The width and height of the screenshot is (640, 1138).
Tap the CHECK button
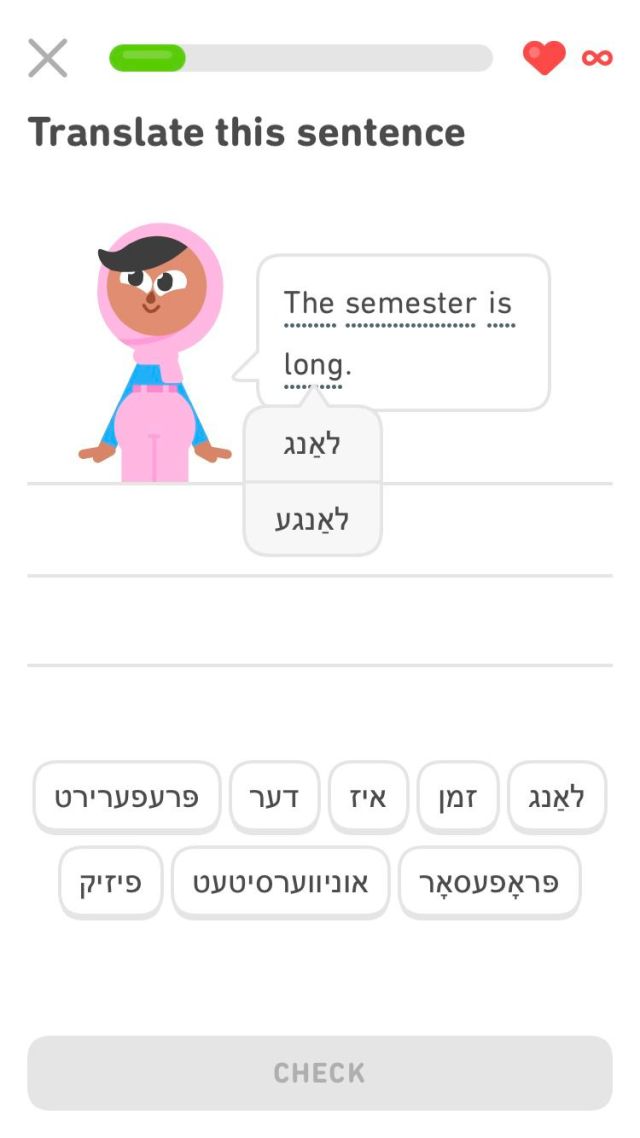(x=320, y=1073)
